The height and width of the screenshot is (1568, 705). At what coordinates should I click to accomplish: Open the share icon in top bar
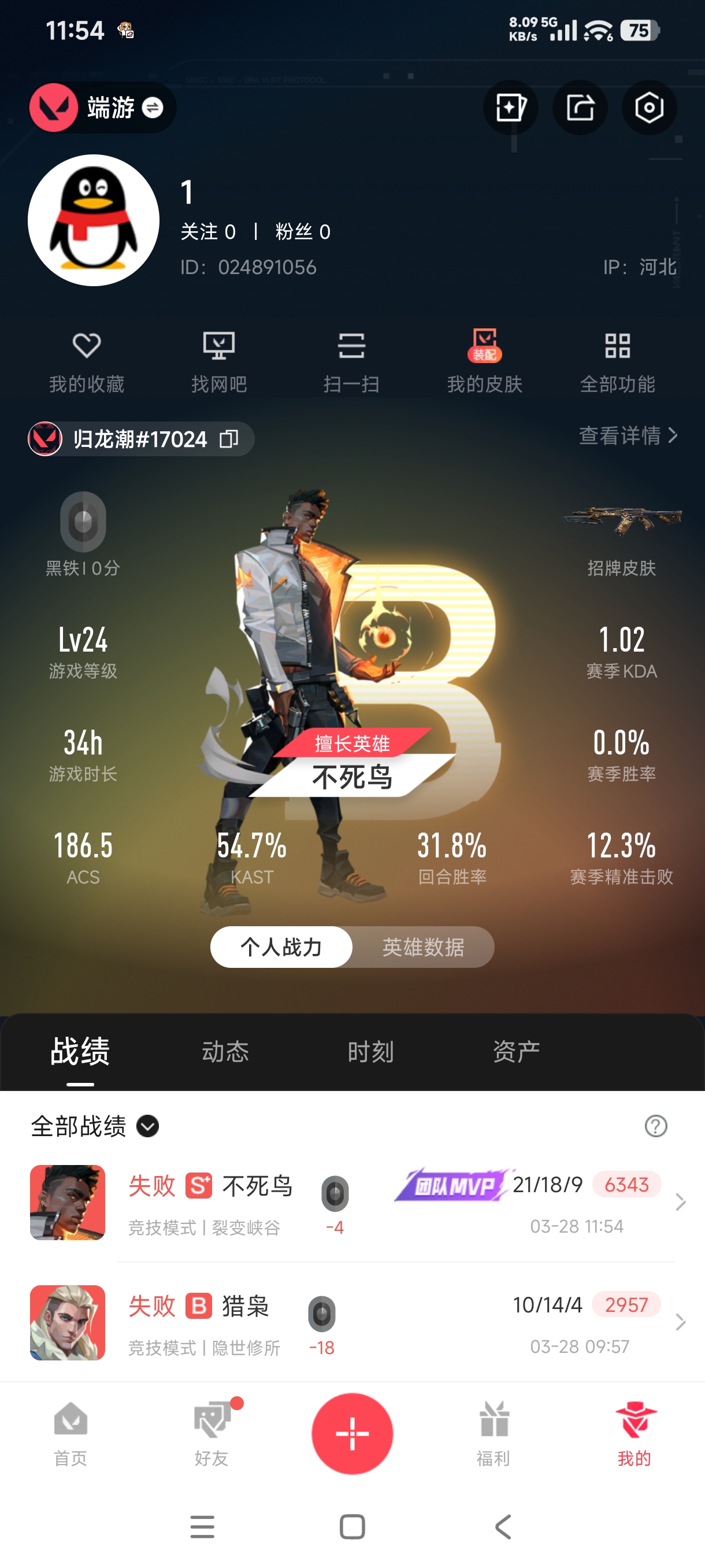[x=580, y=108]
